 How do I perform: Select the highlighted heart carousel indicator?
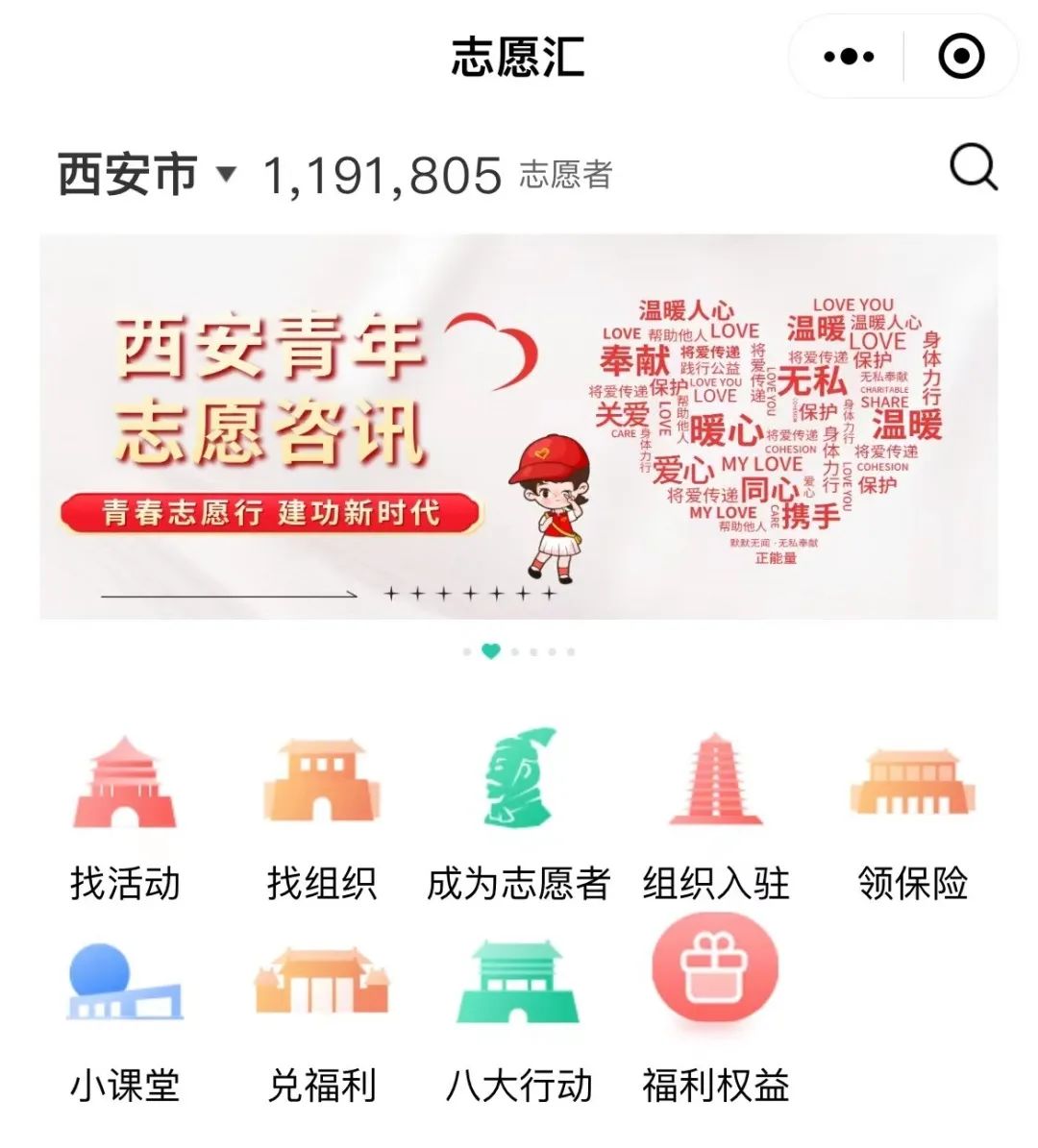point(491,649)
